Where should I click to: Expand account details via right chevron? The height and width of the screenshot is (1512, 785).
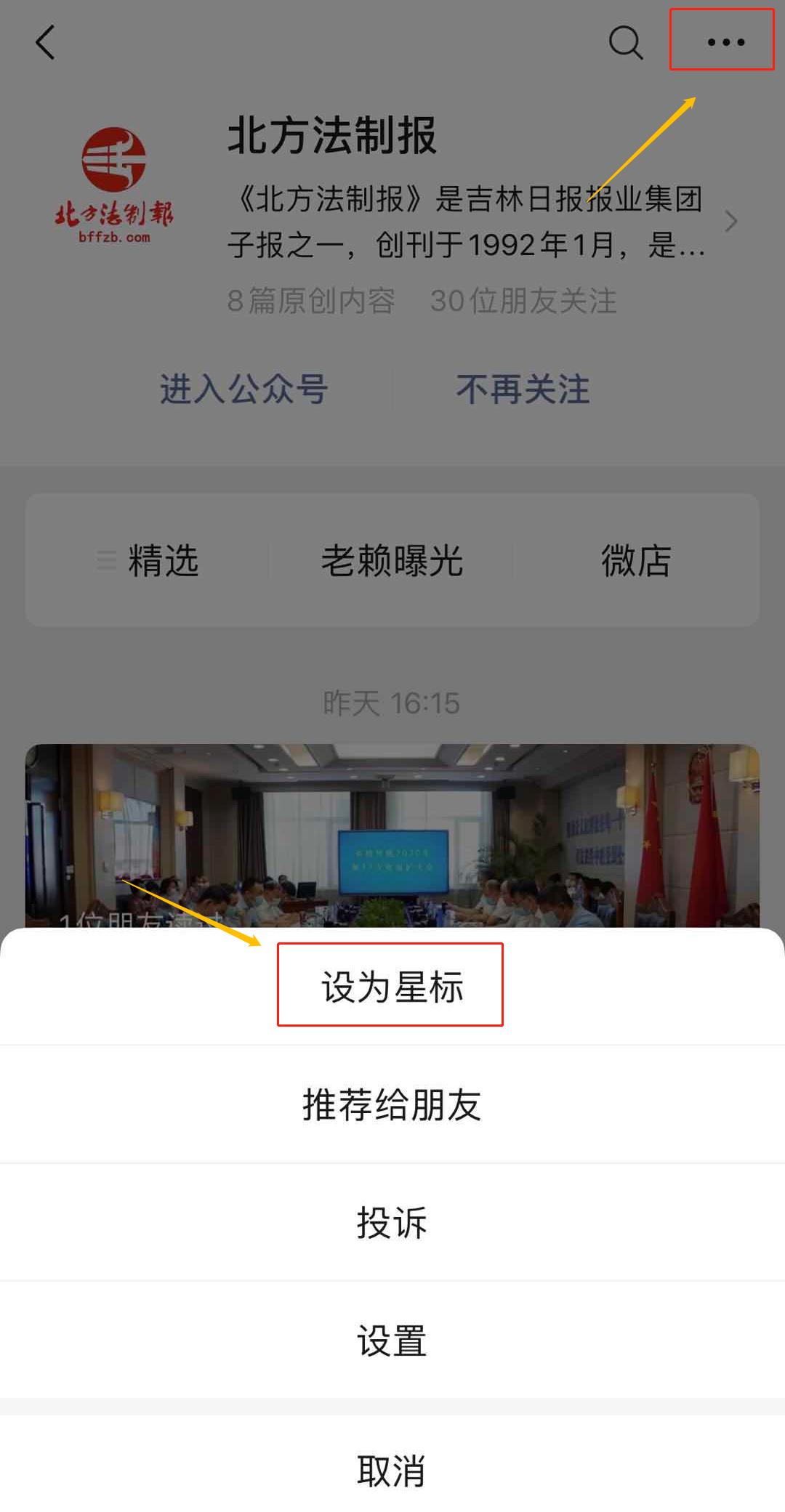pos(731,222)
